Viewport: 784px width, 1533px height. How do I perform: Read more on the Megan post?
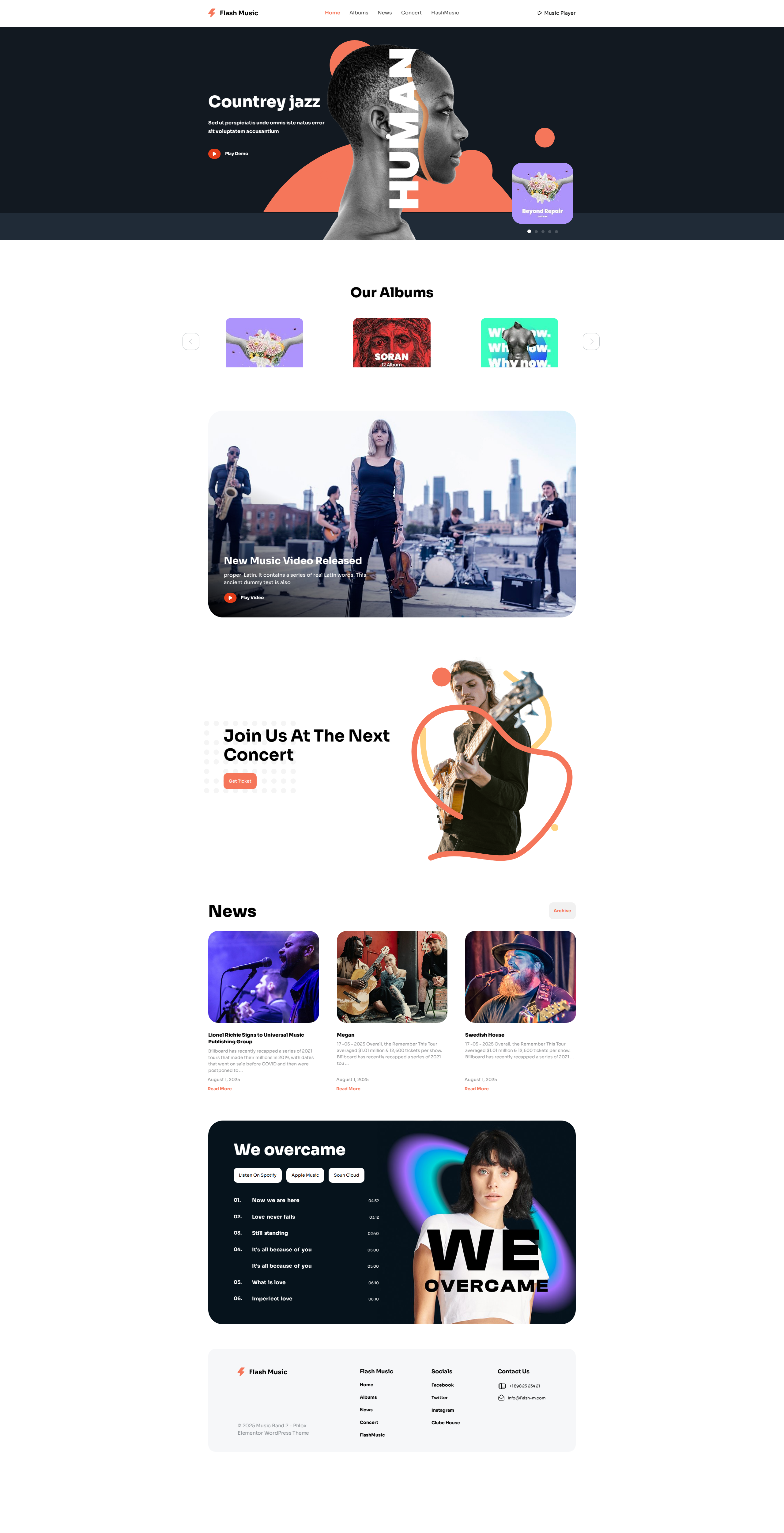pyautogui.click(x=348, y=1088)
